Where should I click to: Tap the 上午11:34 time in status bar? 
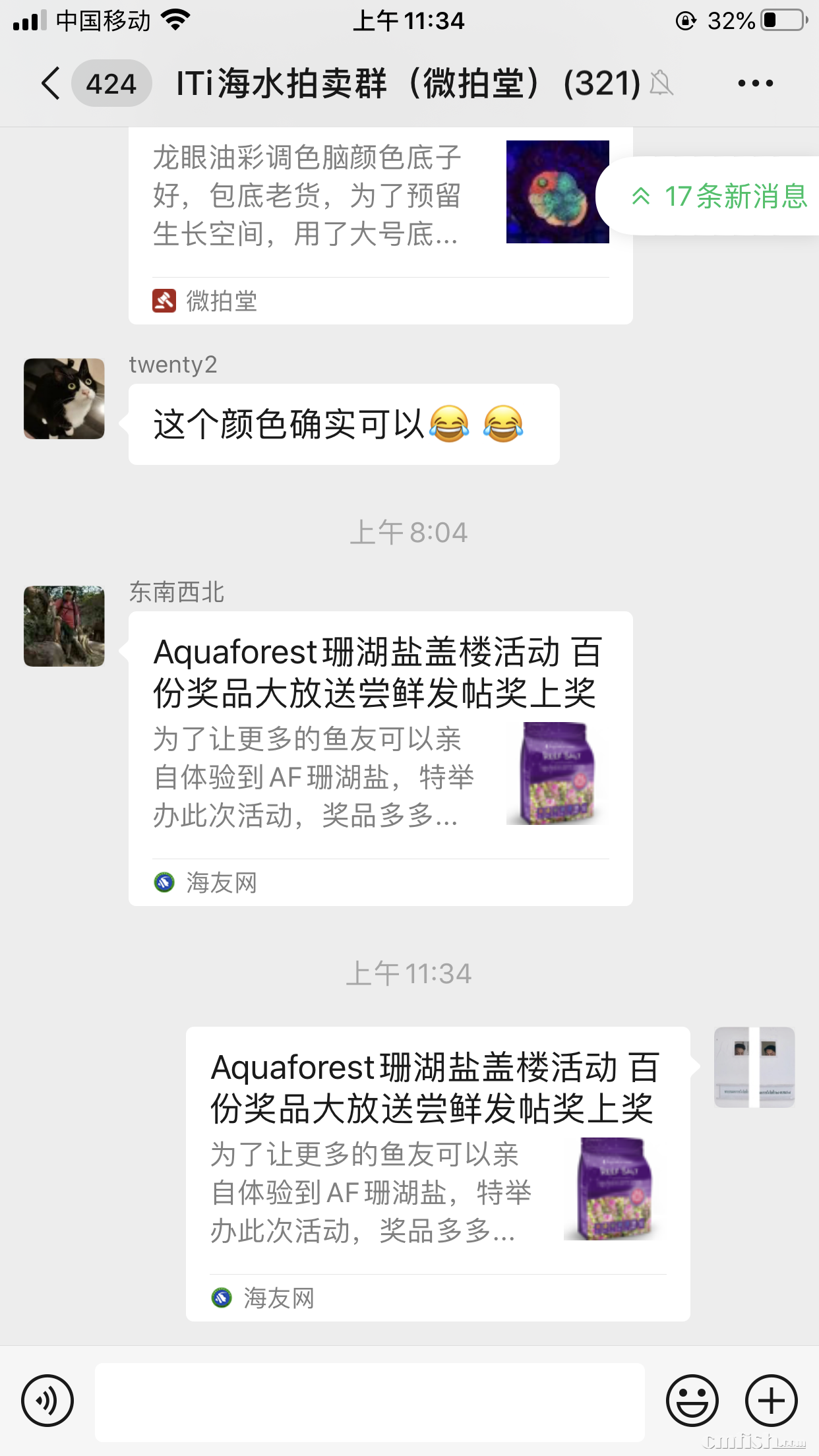409,20
